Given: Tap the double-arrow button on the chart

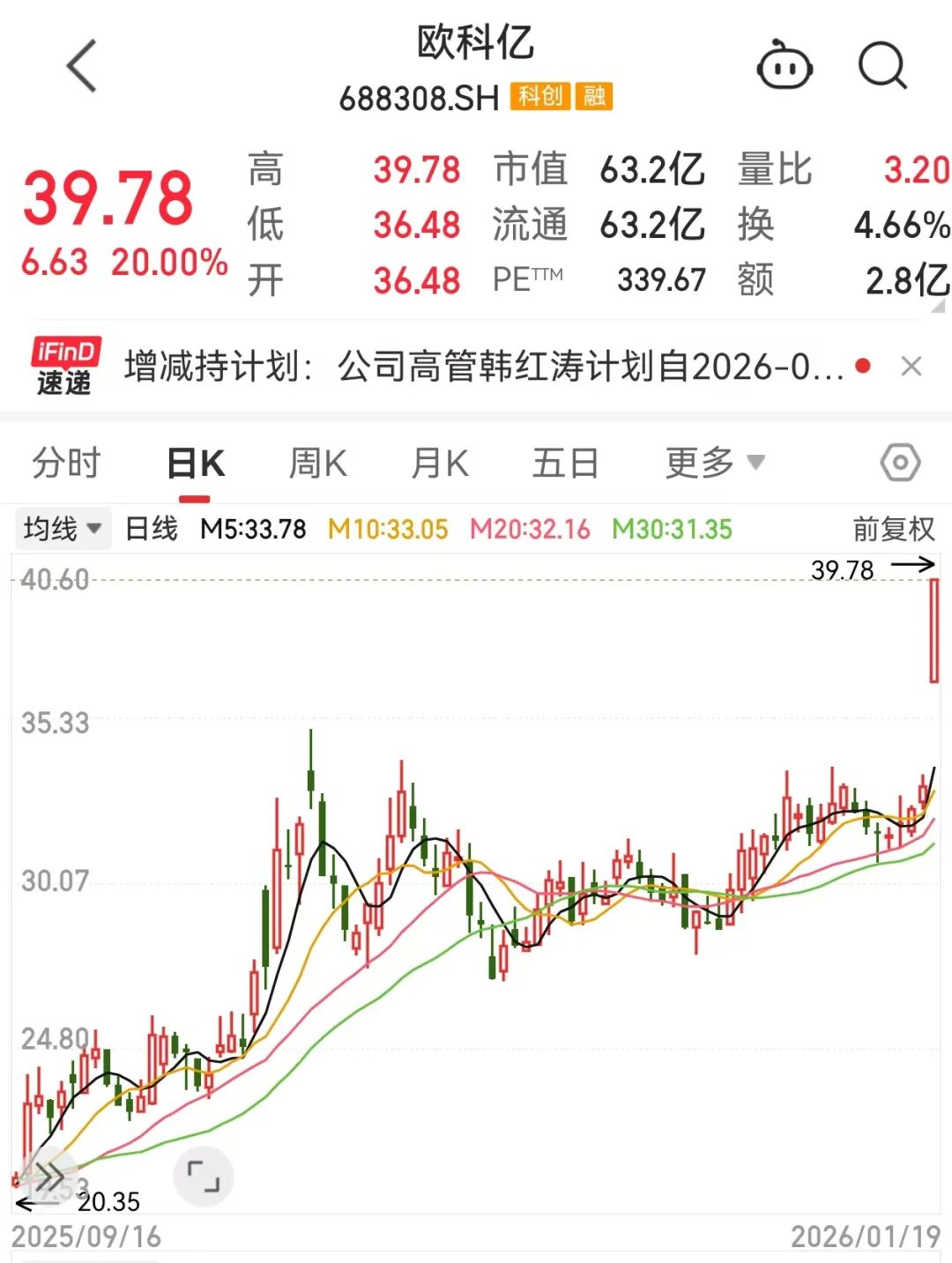Looking at the screenshot, I should (48, 1176).
